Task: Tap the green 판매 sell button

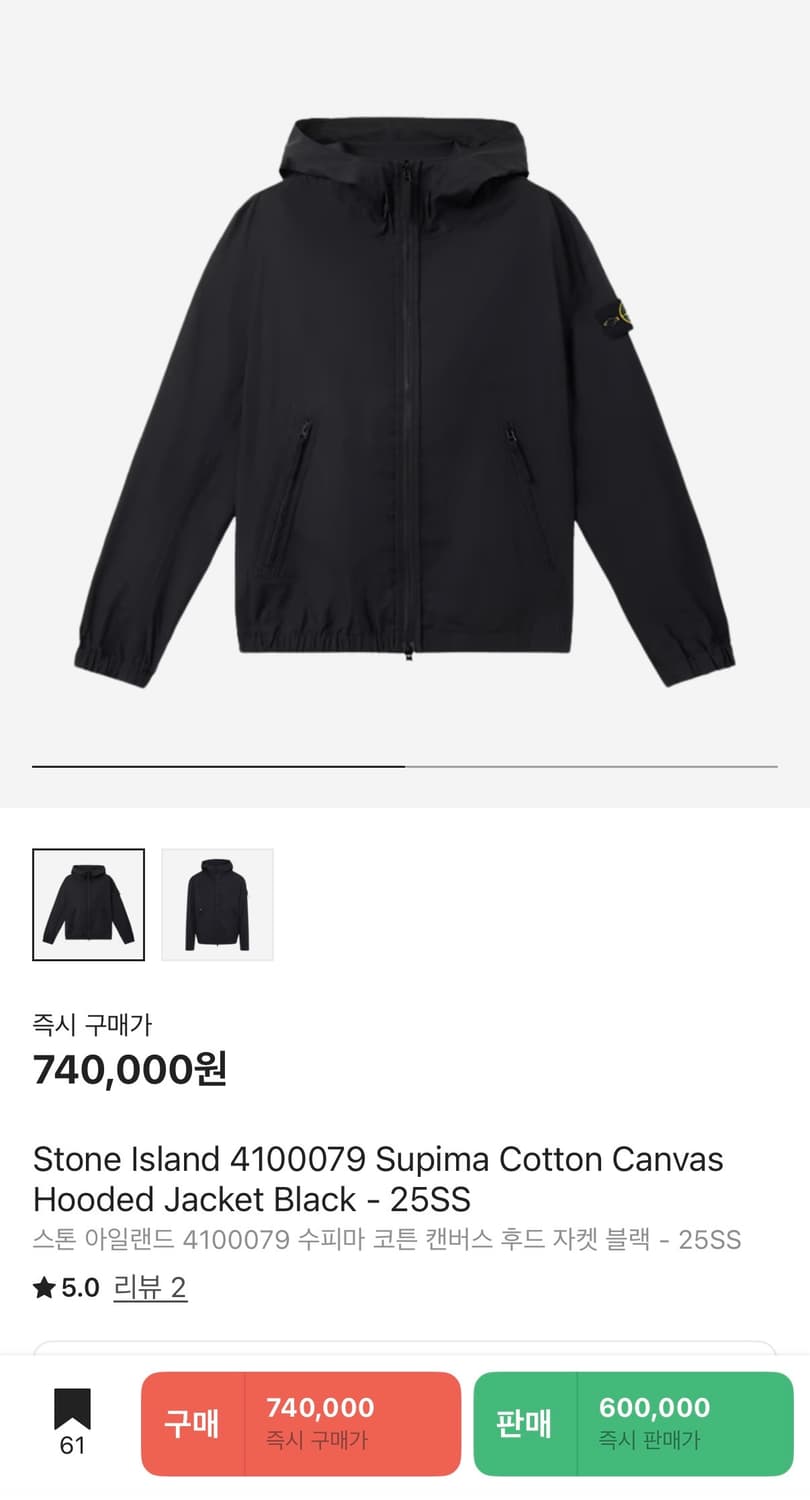Action: 633,1424
